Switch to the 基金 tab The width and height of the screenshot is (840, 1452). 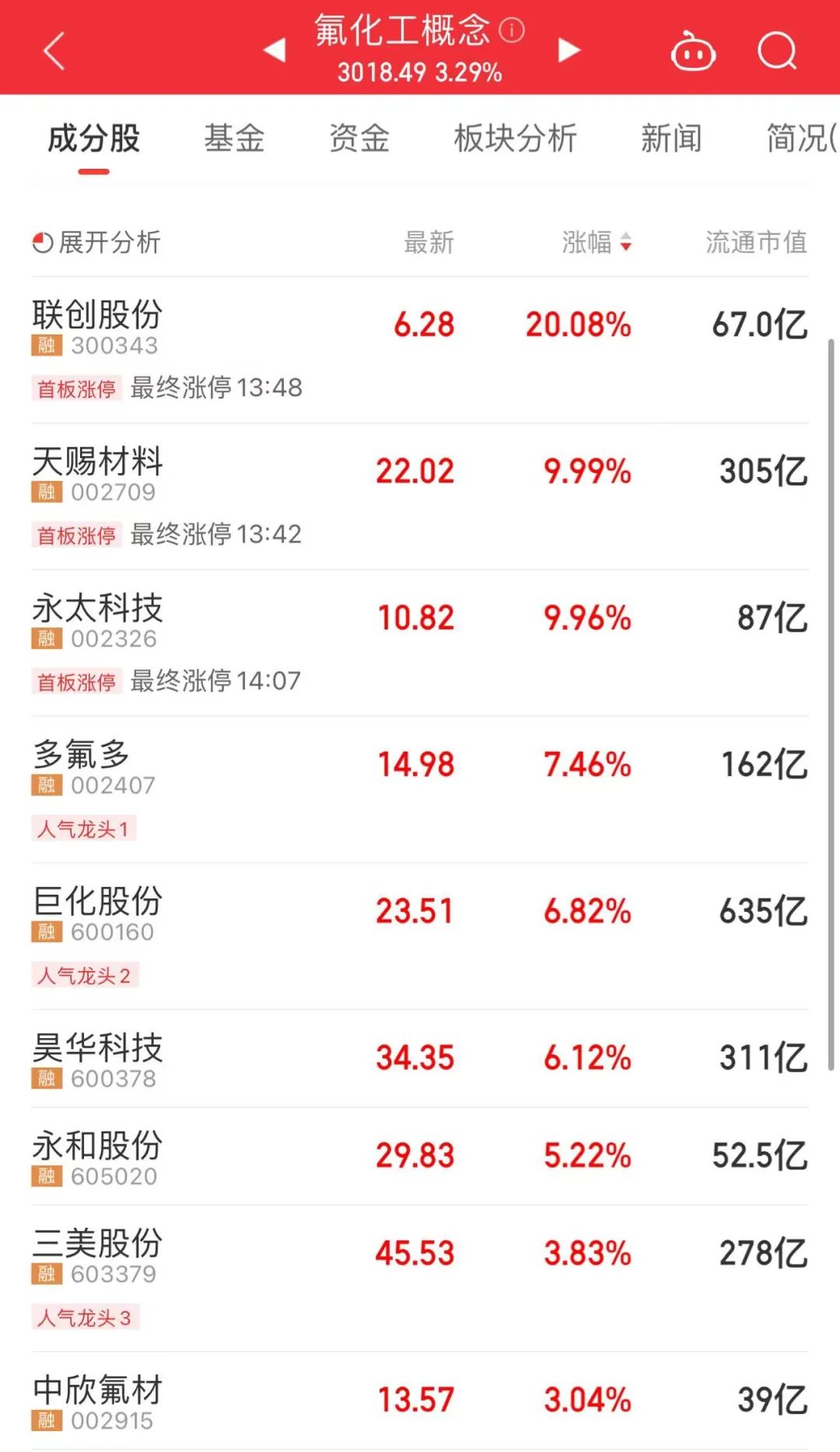(x=234, y=139)
